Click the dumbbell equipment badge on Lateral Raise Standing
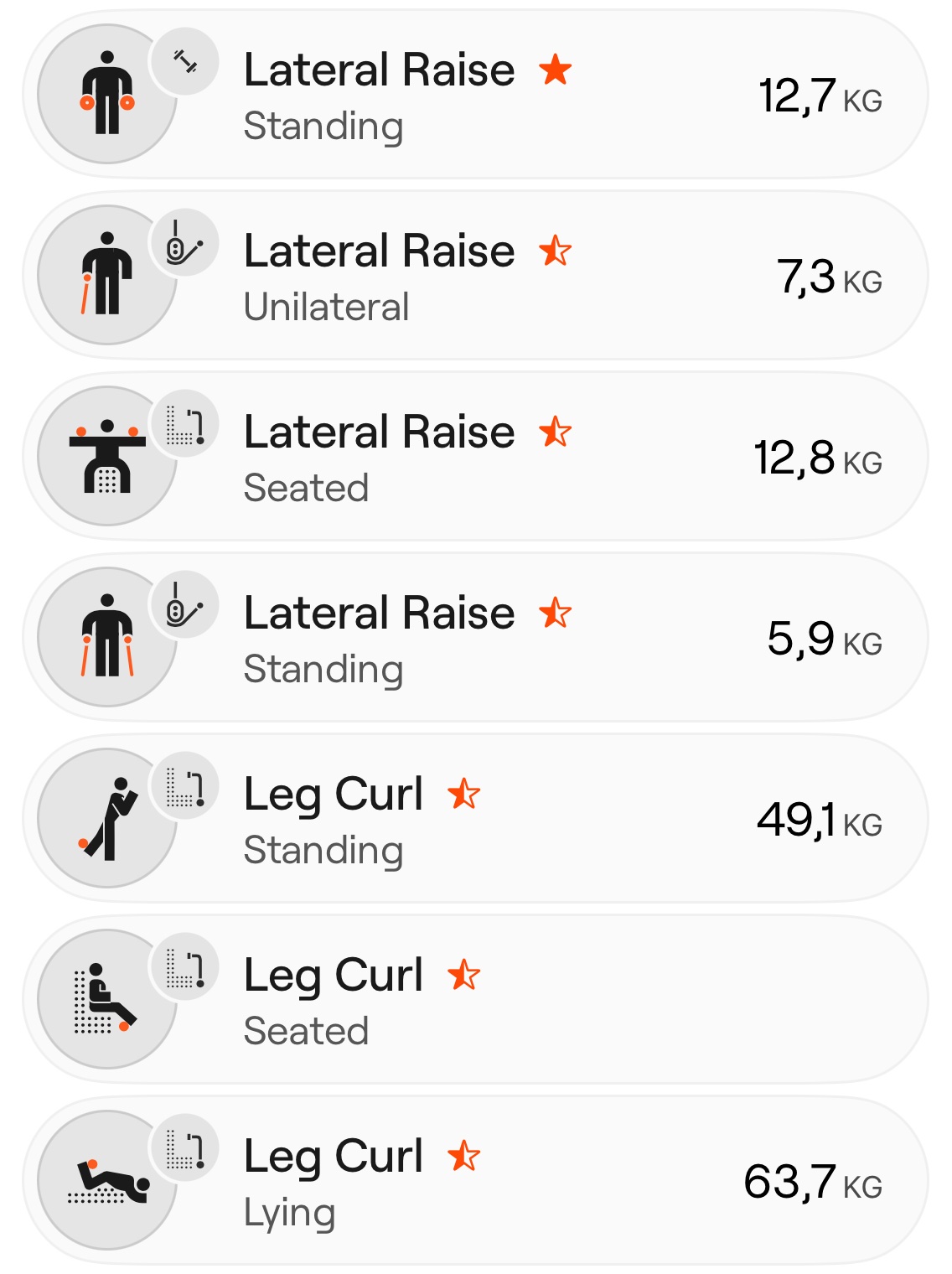Viewport: 952px width, 1274px height. pyautogui.click(x=186, y=61)
